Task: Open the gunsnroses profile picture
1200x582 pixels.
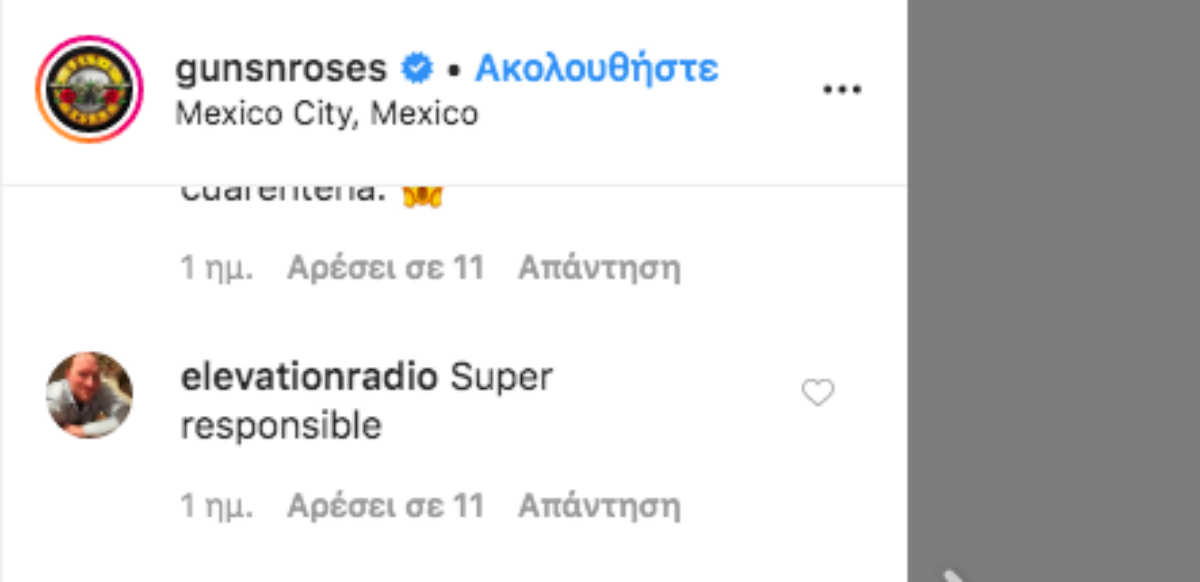Action: [90, 89]
